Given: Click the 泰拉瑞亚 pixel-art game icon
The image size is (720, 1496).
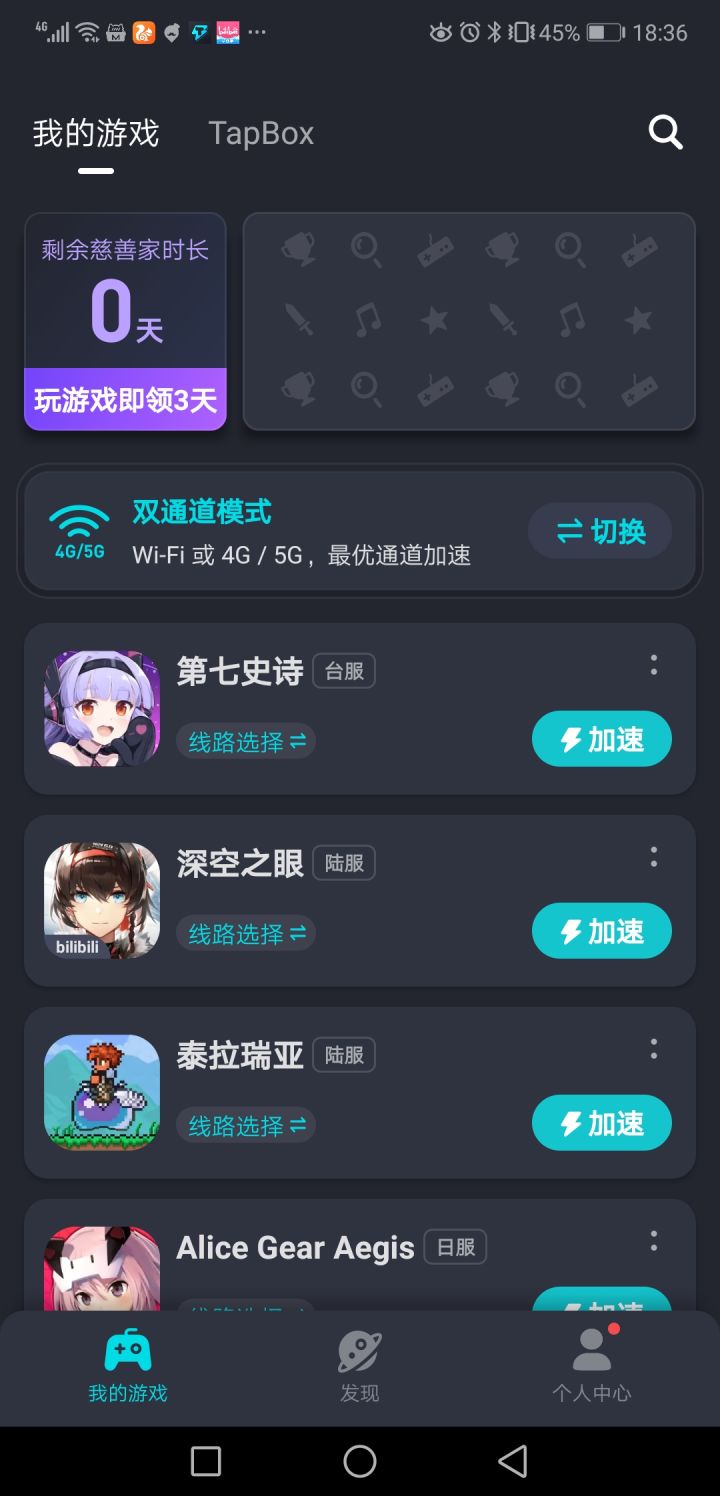Looking at the screenshot, I should 101,1092.
